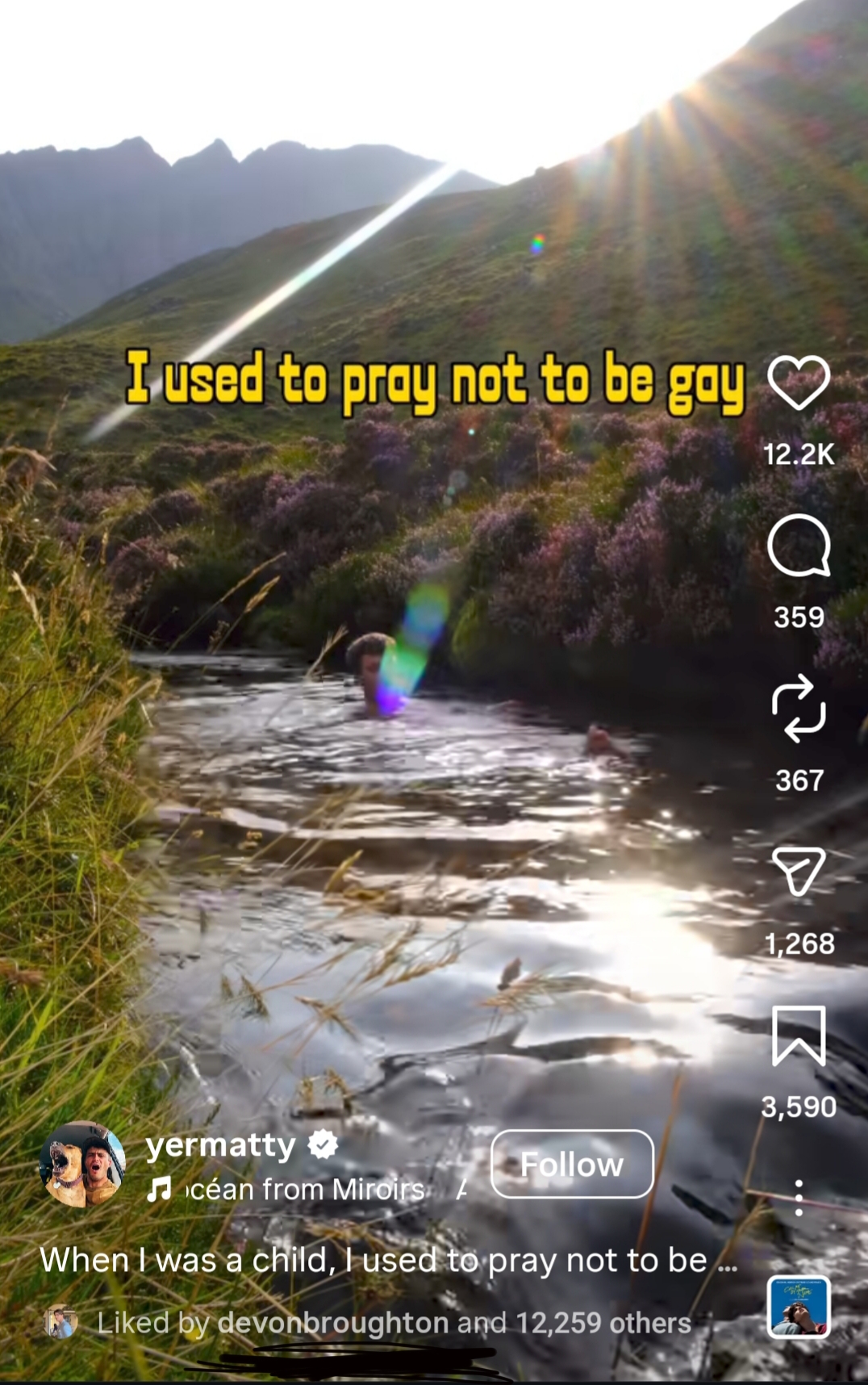View the audio page via the album thumbnail
The image size is (868, 1385).
click(798, 1307)
